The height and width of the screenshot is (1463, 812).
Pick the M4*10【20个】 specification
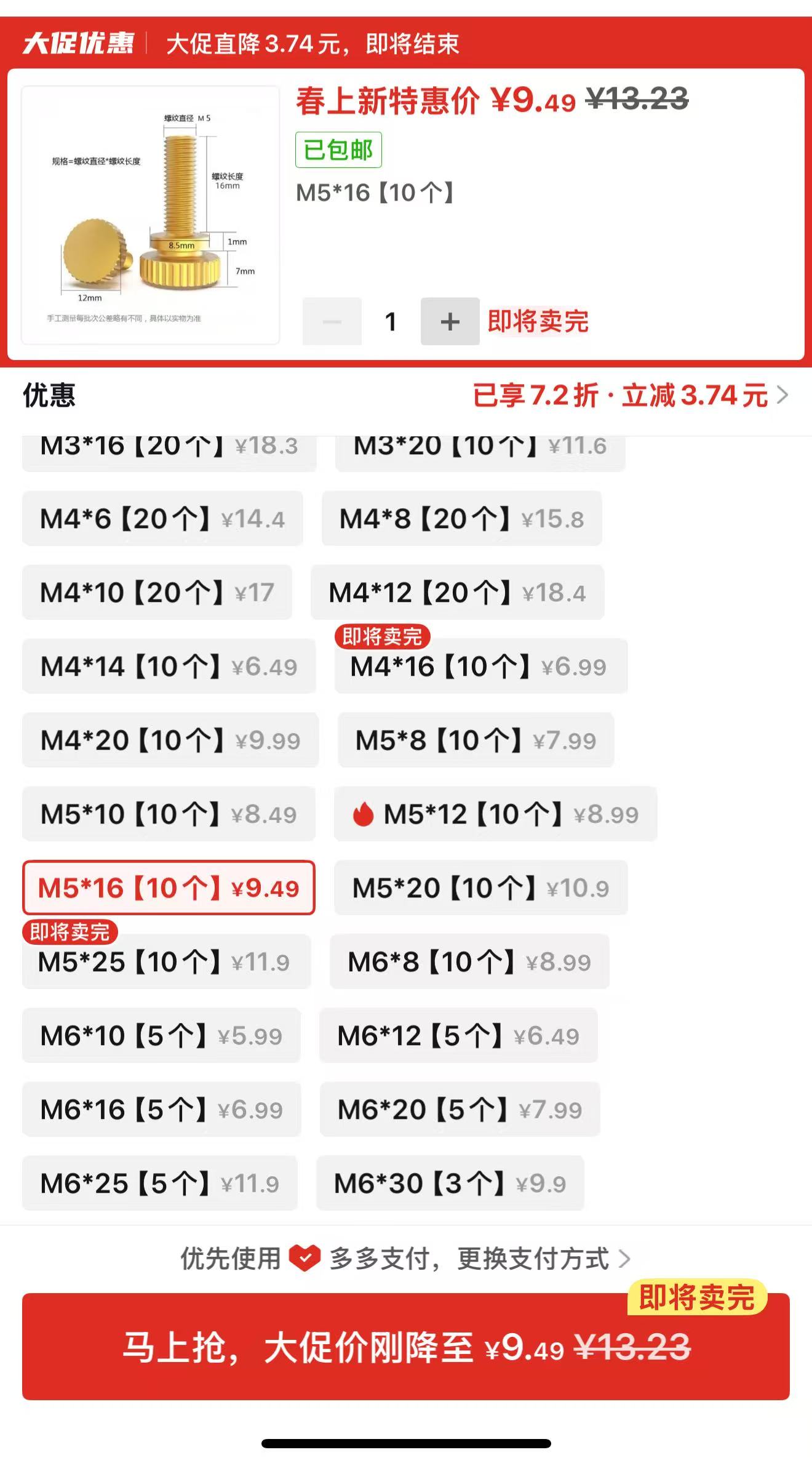[157, 593]
